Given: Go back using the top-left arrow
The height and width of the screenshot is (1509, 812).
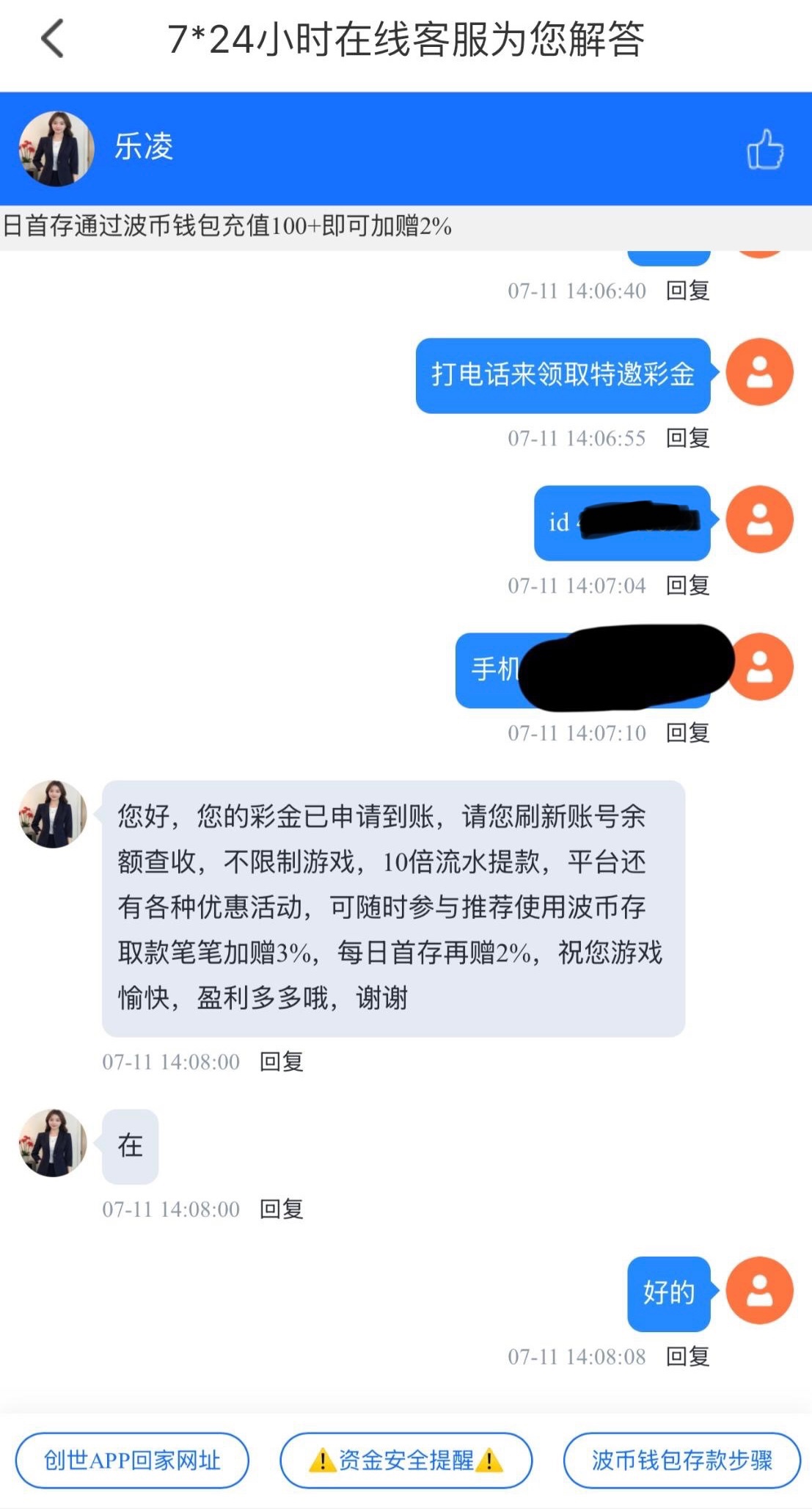Looking at the screenshot, I should (53, 39).
